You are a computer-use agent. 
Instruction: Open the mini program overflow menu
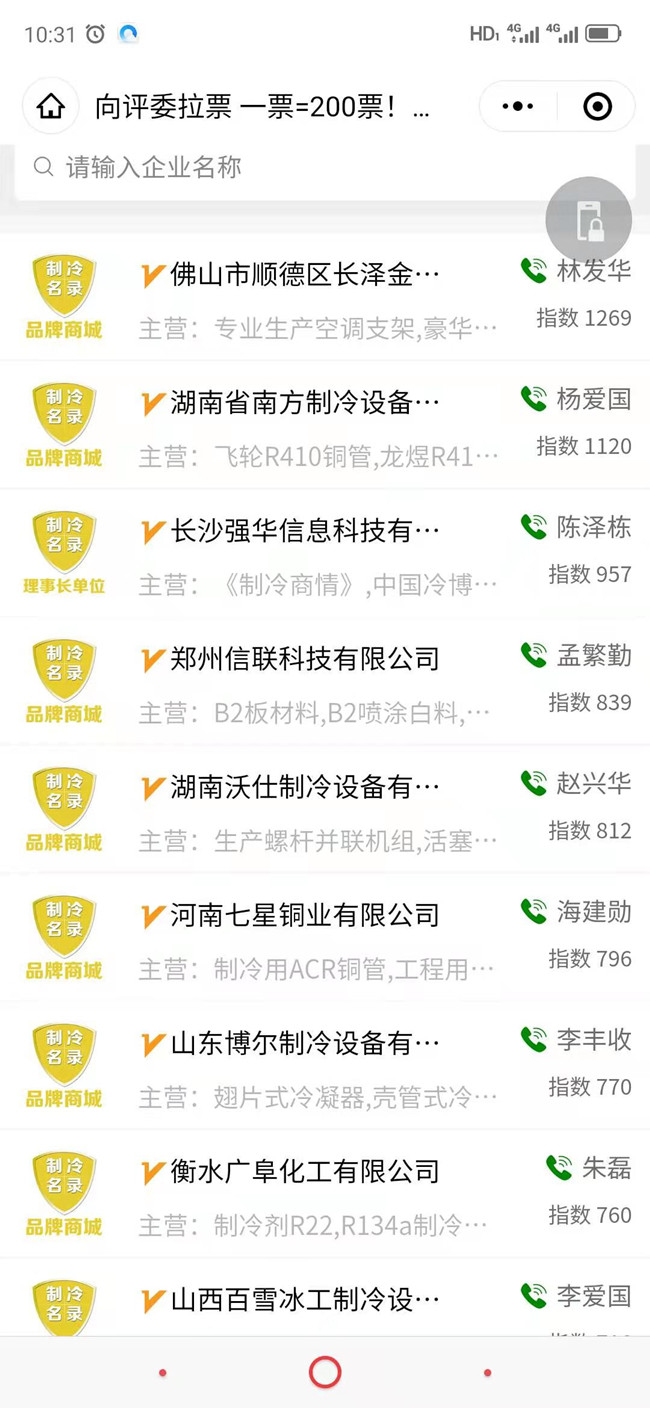pos(517,106)
